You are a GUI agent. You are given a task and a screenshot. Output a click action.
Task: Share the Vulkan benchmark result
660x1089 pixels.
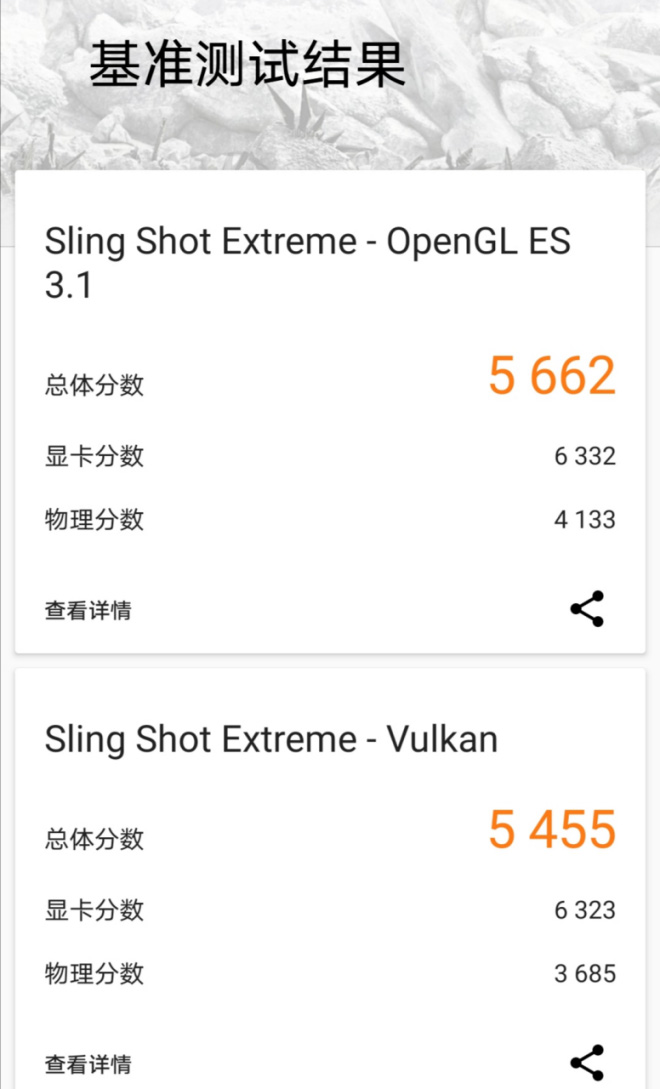coord(587,1062)
